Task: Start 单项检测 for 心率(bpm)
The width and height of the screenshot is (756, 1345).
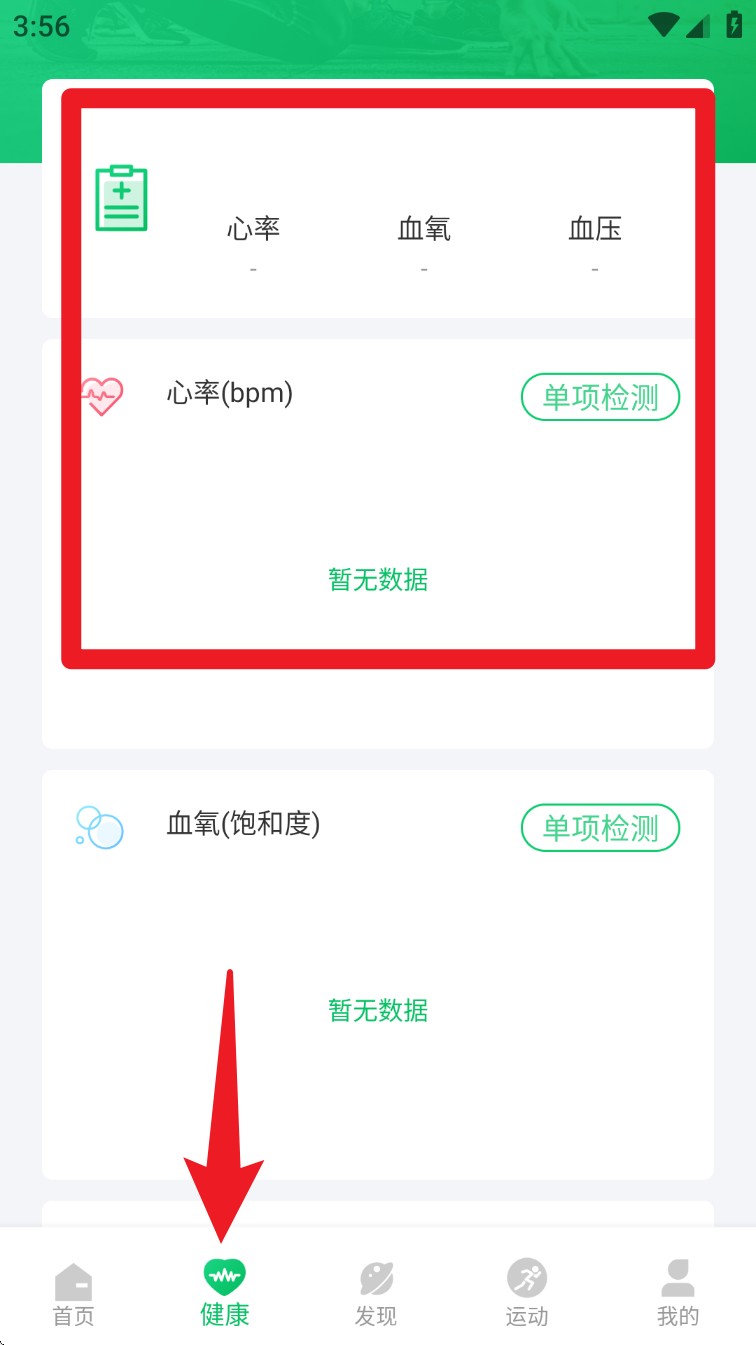Action: [600, 398]
